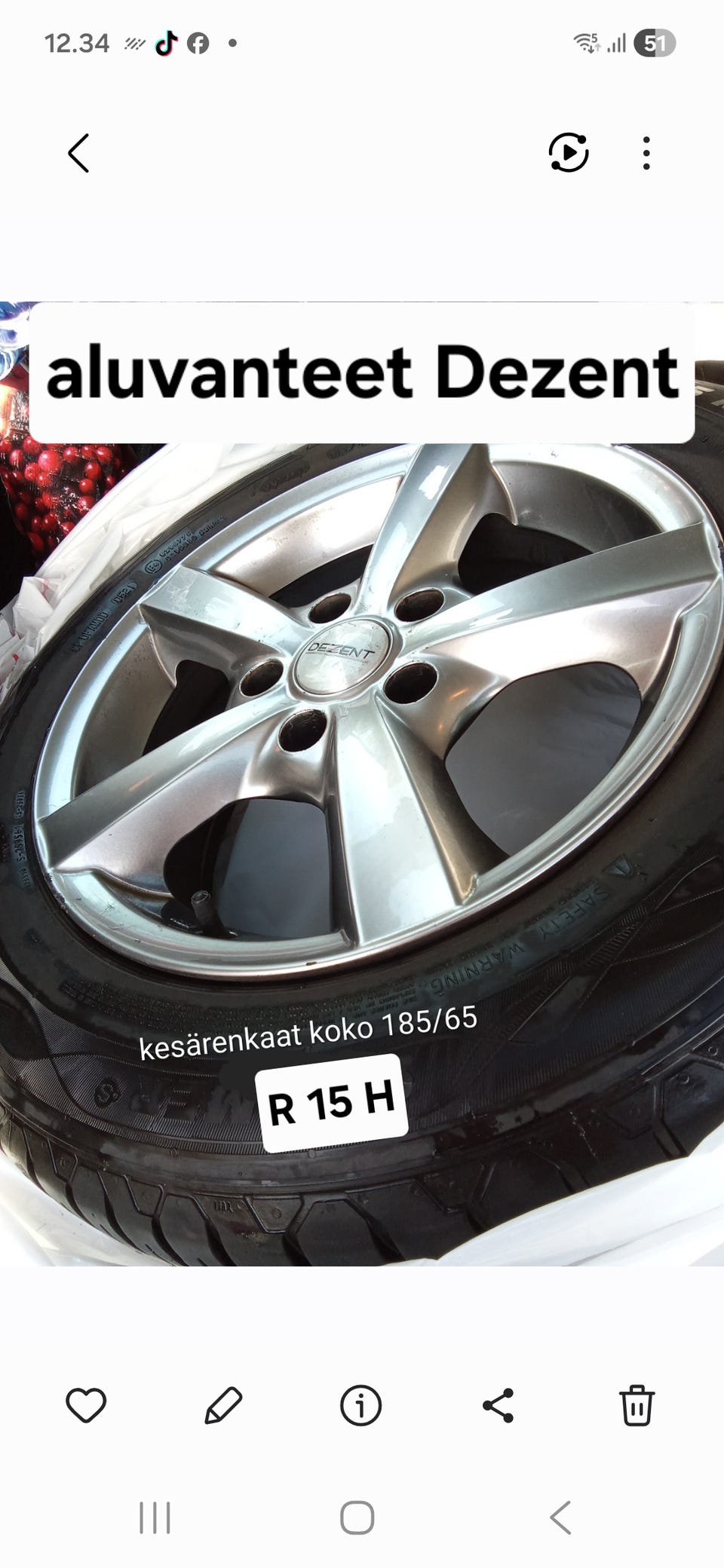
Task: Tap the play/remaster icon at the top
Action: click(x=568, y=152)
